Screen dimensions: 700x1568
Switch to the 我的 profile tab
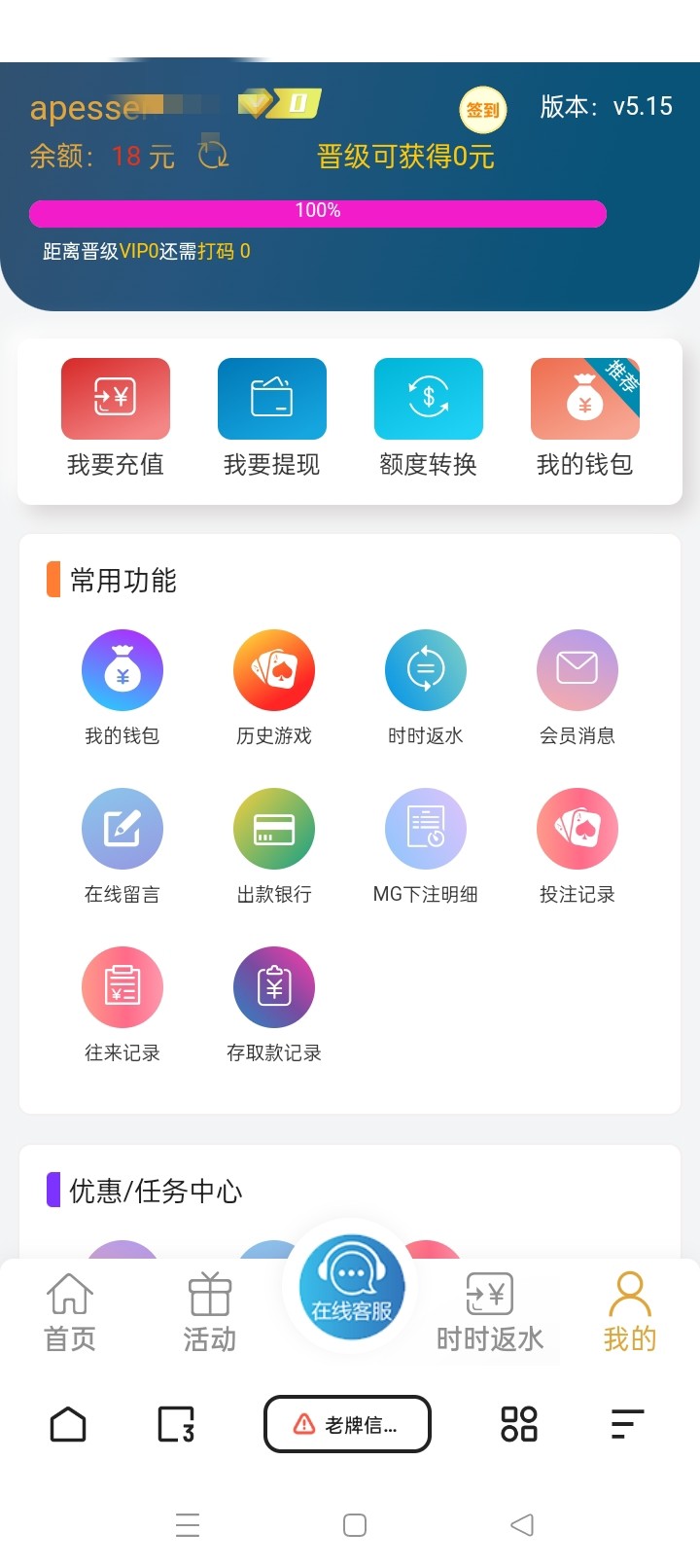point(630,1311)
